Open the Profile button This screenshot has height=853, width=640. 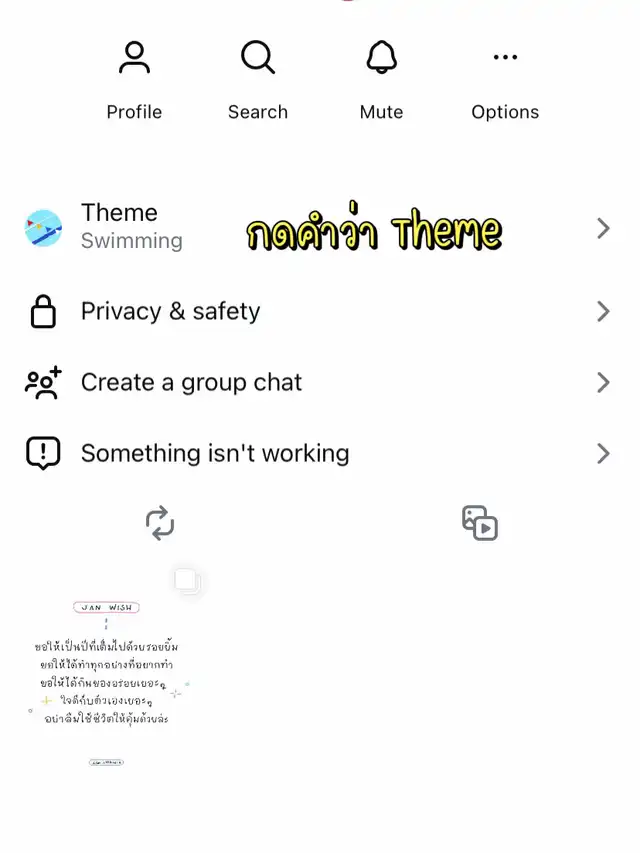[x=134, y=79]
